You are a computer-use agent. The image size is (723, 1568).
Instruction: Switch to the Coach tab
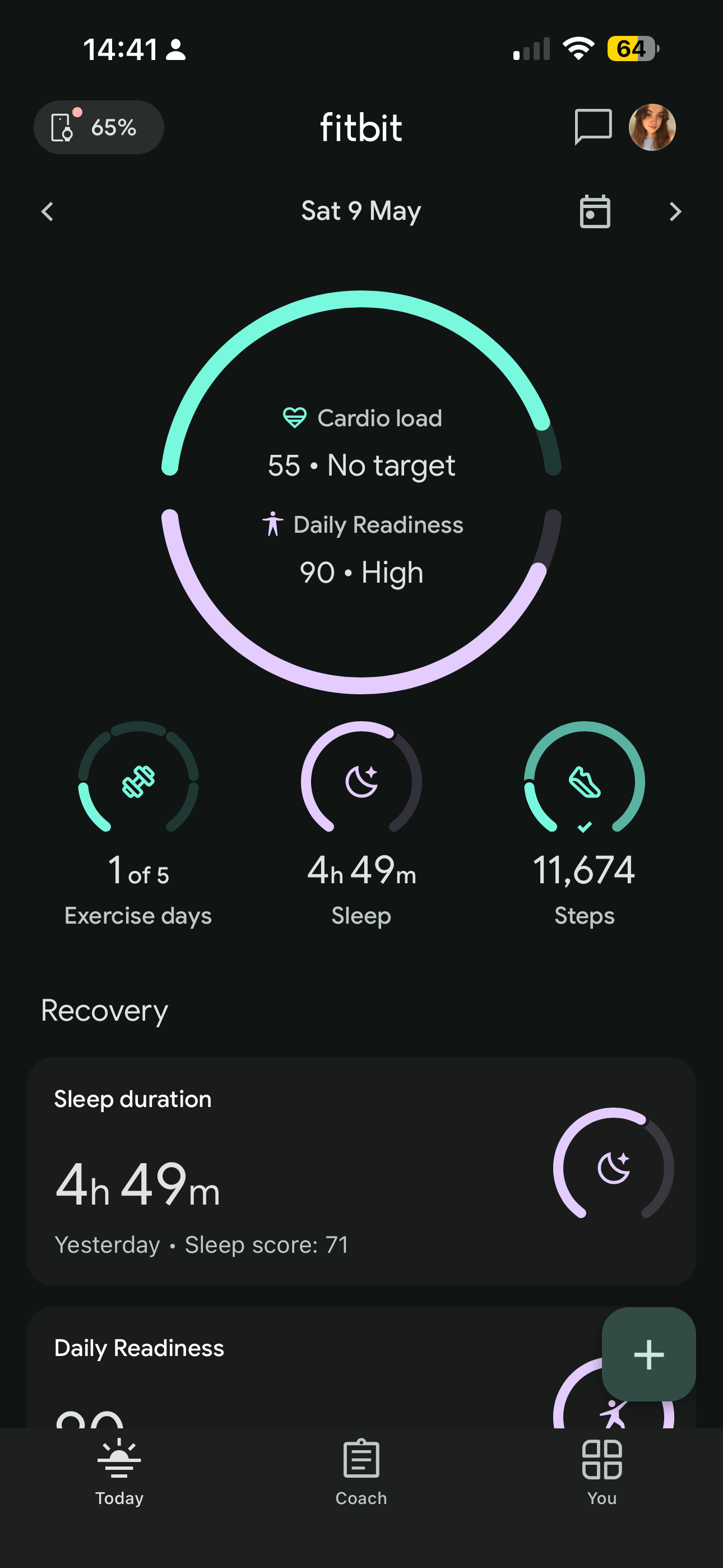click(x=361, y=1472)
